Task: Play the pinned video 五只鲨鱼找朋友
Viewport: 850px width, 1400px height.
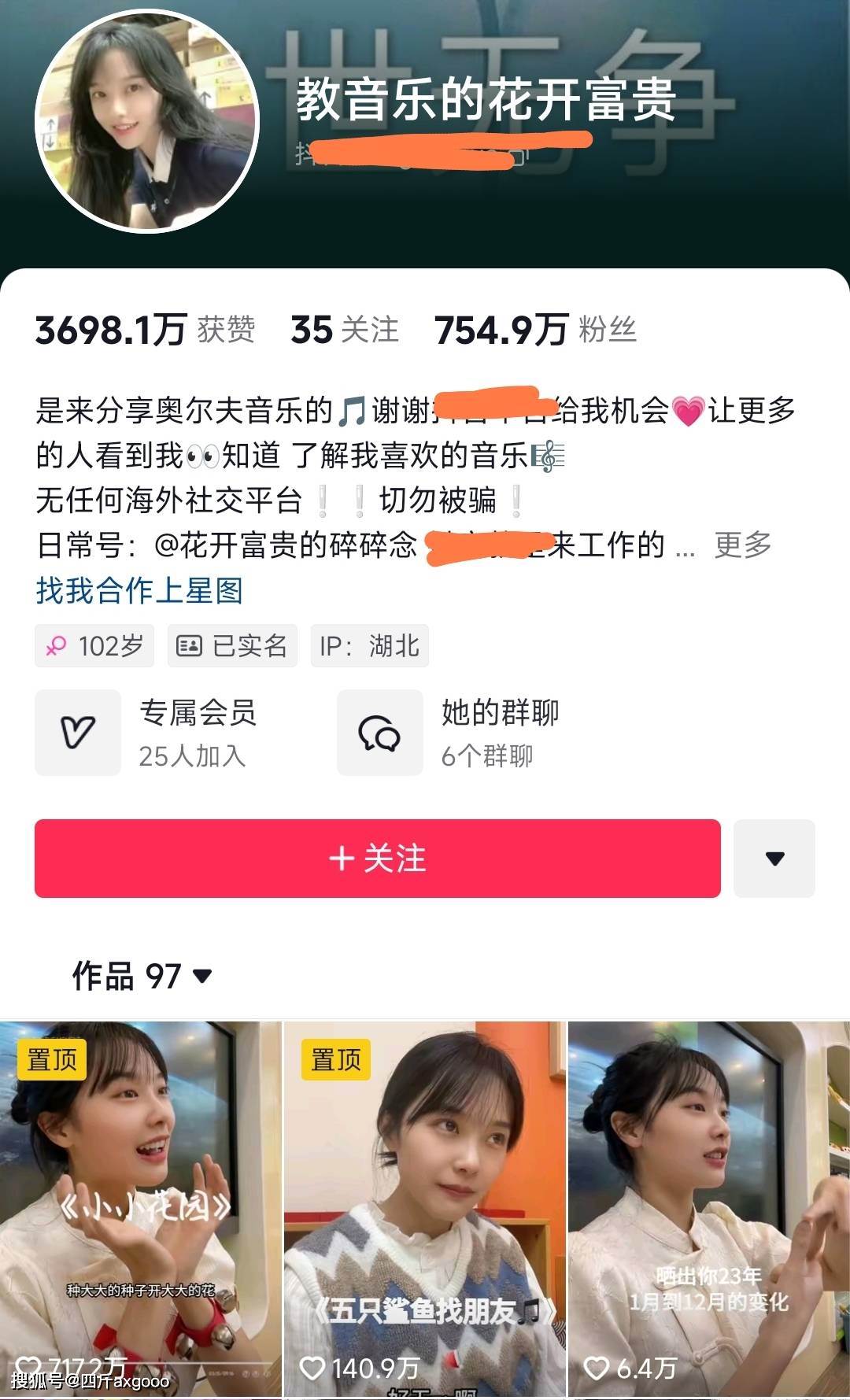Action: [425, 1208]
